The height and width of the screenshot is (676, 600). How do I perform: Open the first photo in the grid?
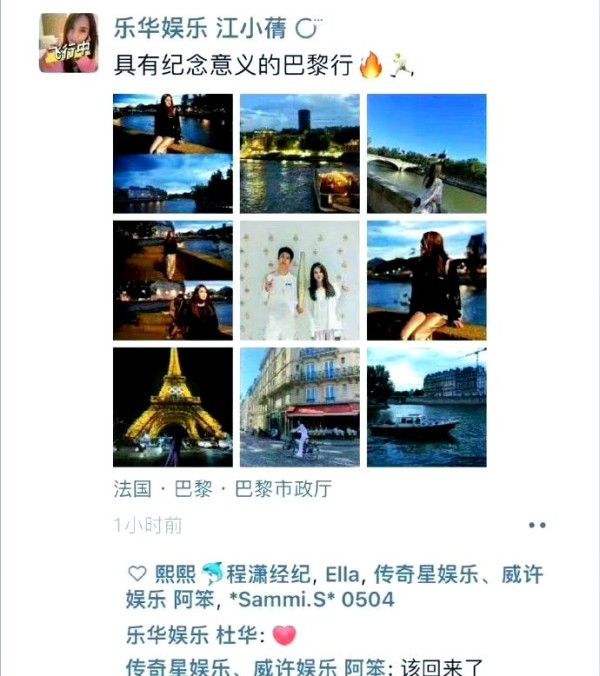click(172, 154)
